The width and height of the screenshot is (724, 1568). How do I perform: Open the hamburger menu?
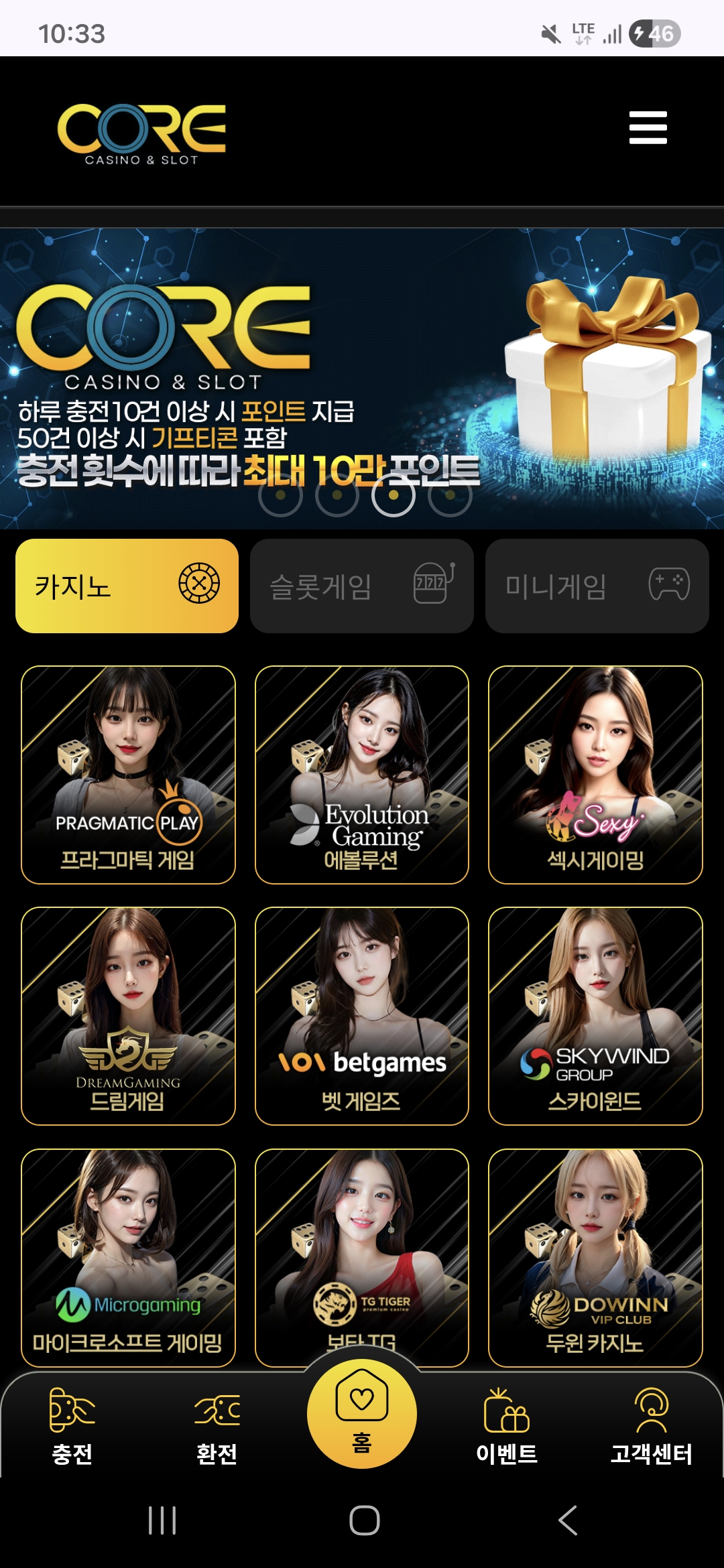point(648,127)
